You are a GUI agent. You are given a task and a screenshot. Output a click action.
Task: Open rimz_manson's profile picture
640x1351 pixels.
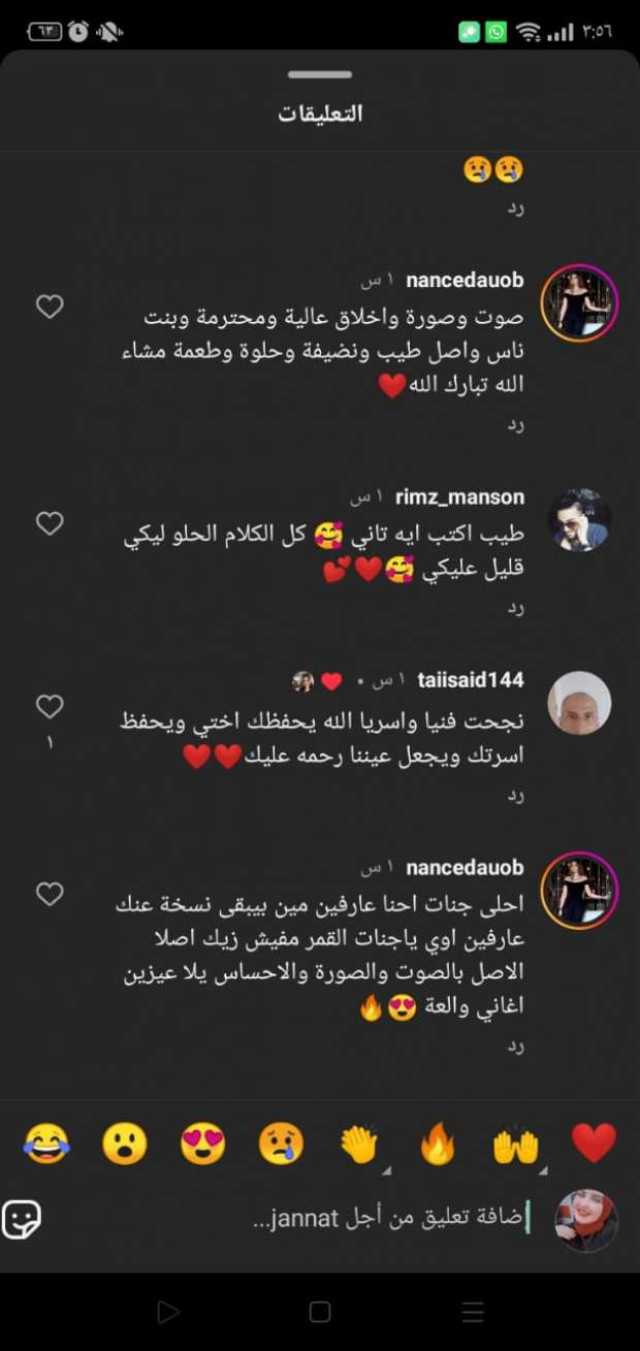click(580, 520)
